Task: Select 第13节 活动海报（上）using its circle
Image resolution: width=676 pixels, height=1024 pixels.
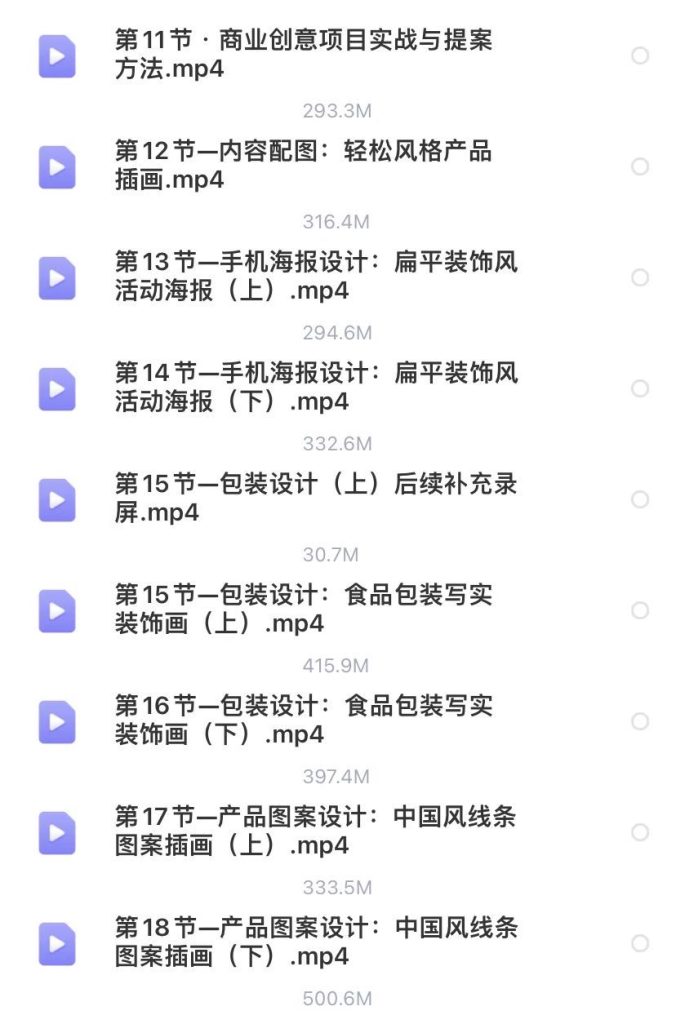Action: click(x=640, y=278)
